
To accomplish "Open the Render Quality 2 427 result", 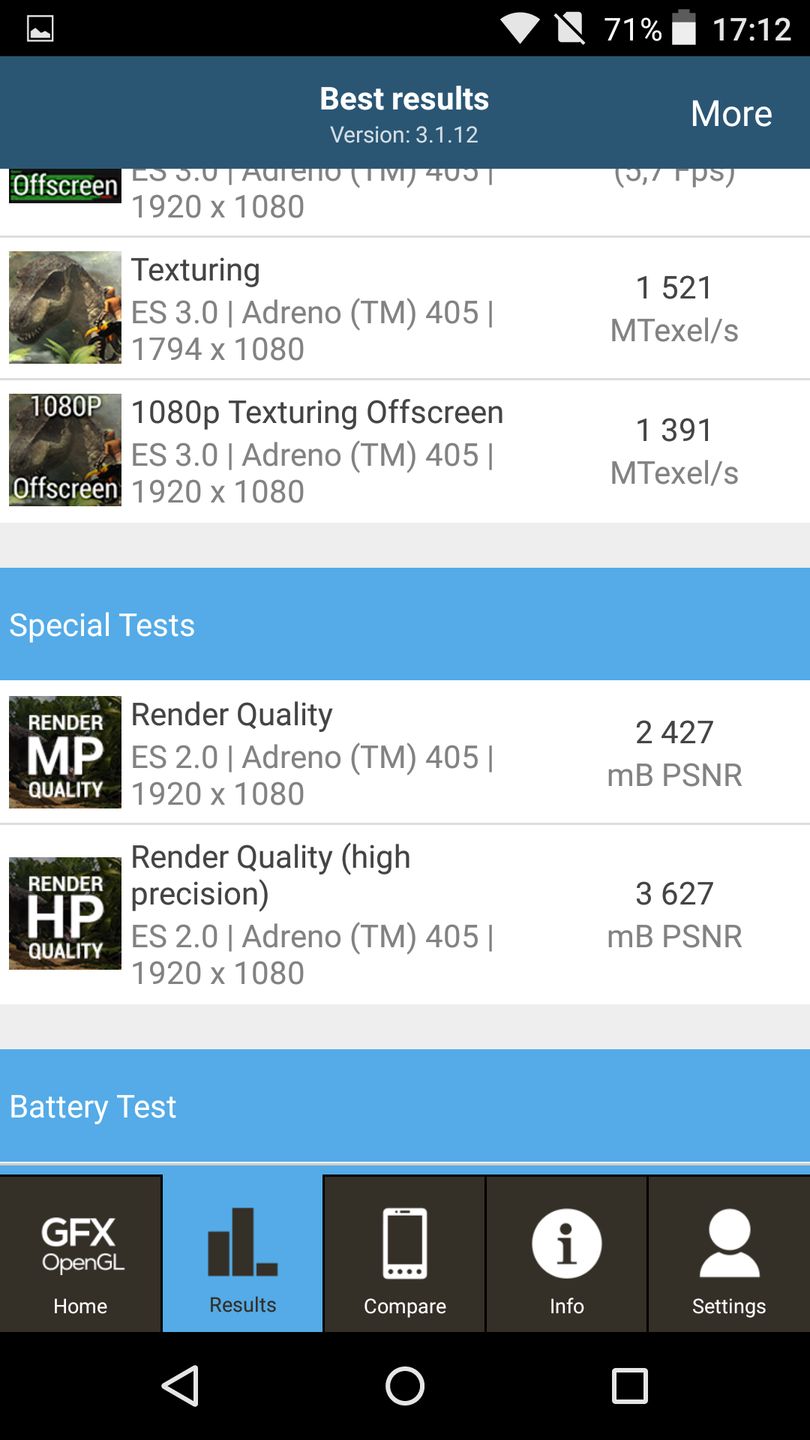I will [x=405, y=753].
